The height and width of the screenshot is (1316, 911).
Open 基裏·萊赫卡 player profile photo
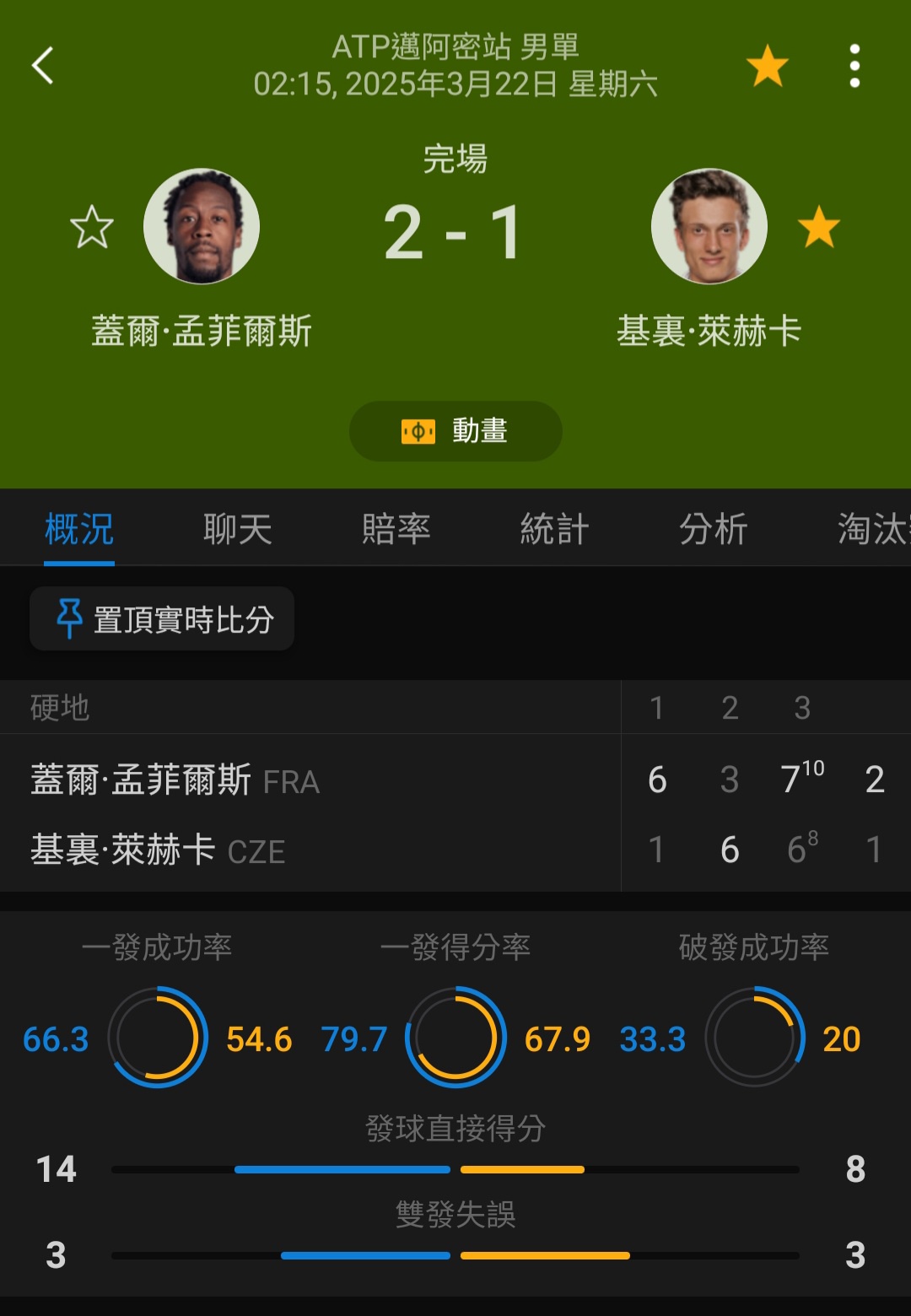(x=709, y=226)
